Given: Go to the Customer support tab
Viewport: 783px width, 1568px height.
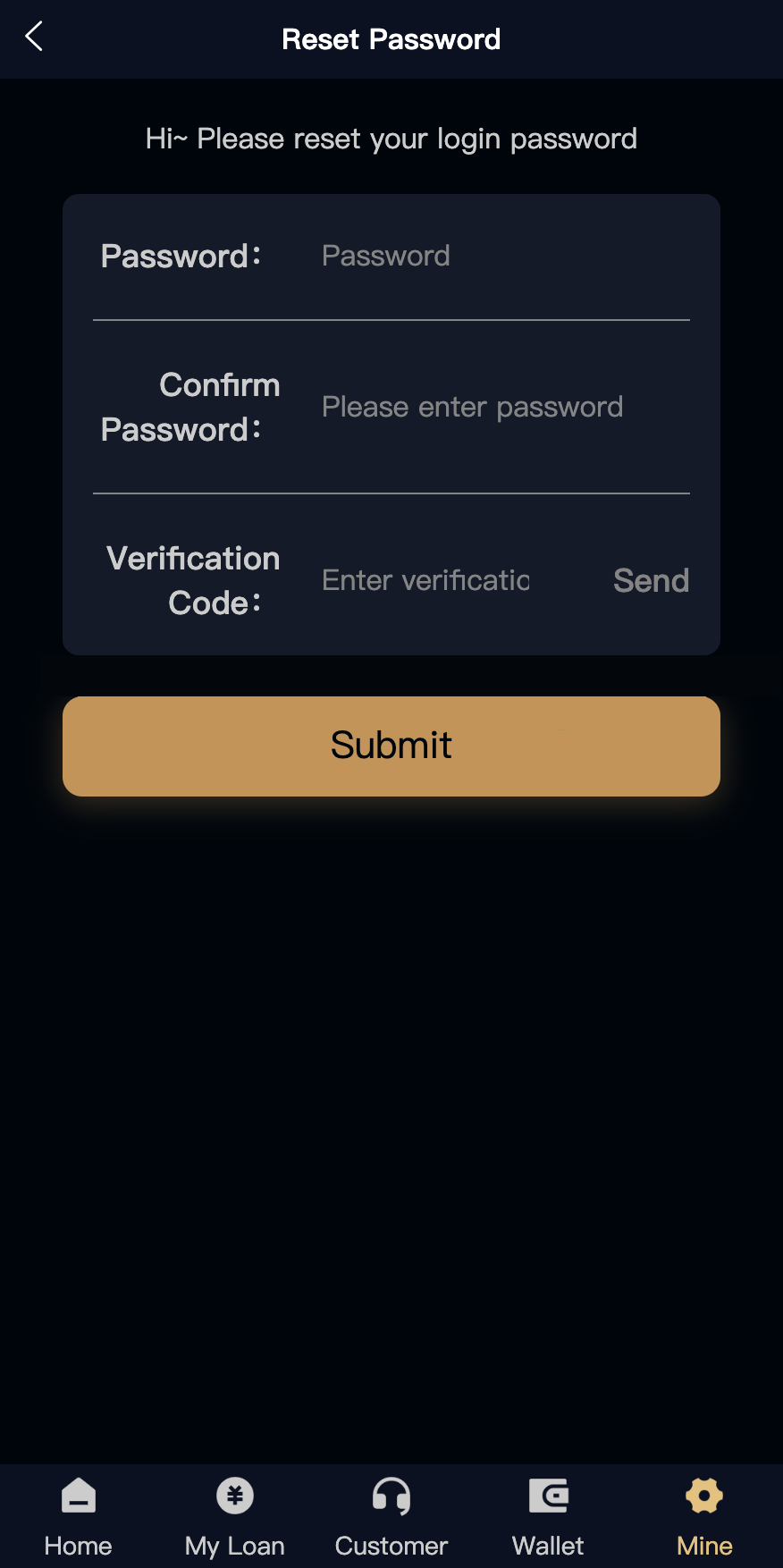Looking at the screenshot, I should tap(391, 1516).
